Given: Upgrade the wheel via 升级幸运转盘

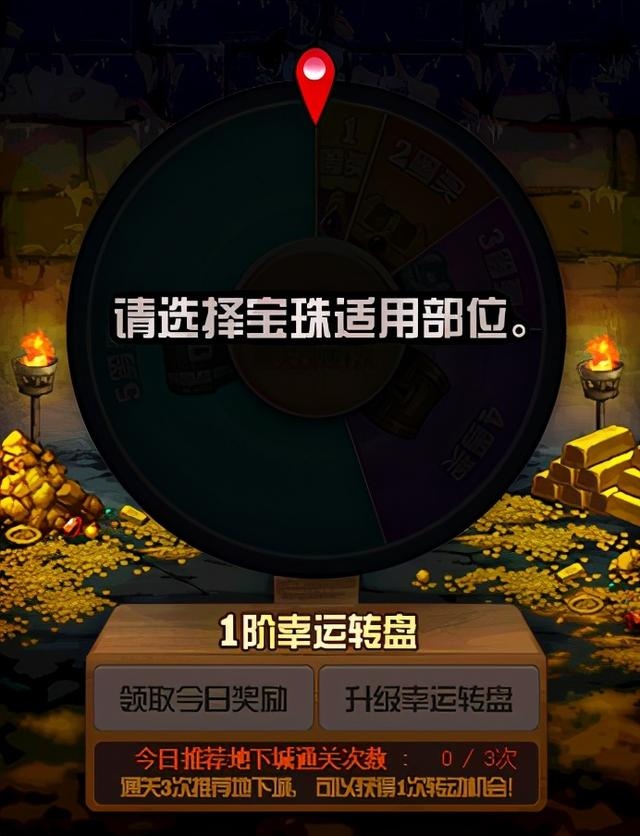Looking at the screenshot, I should pos(429,698).
